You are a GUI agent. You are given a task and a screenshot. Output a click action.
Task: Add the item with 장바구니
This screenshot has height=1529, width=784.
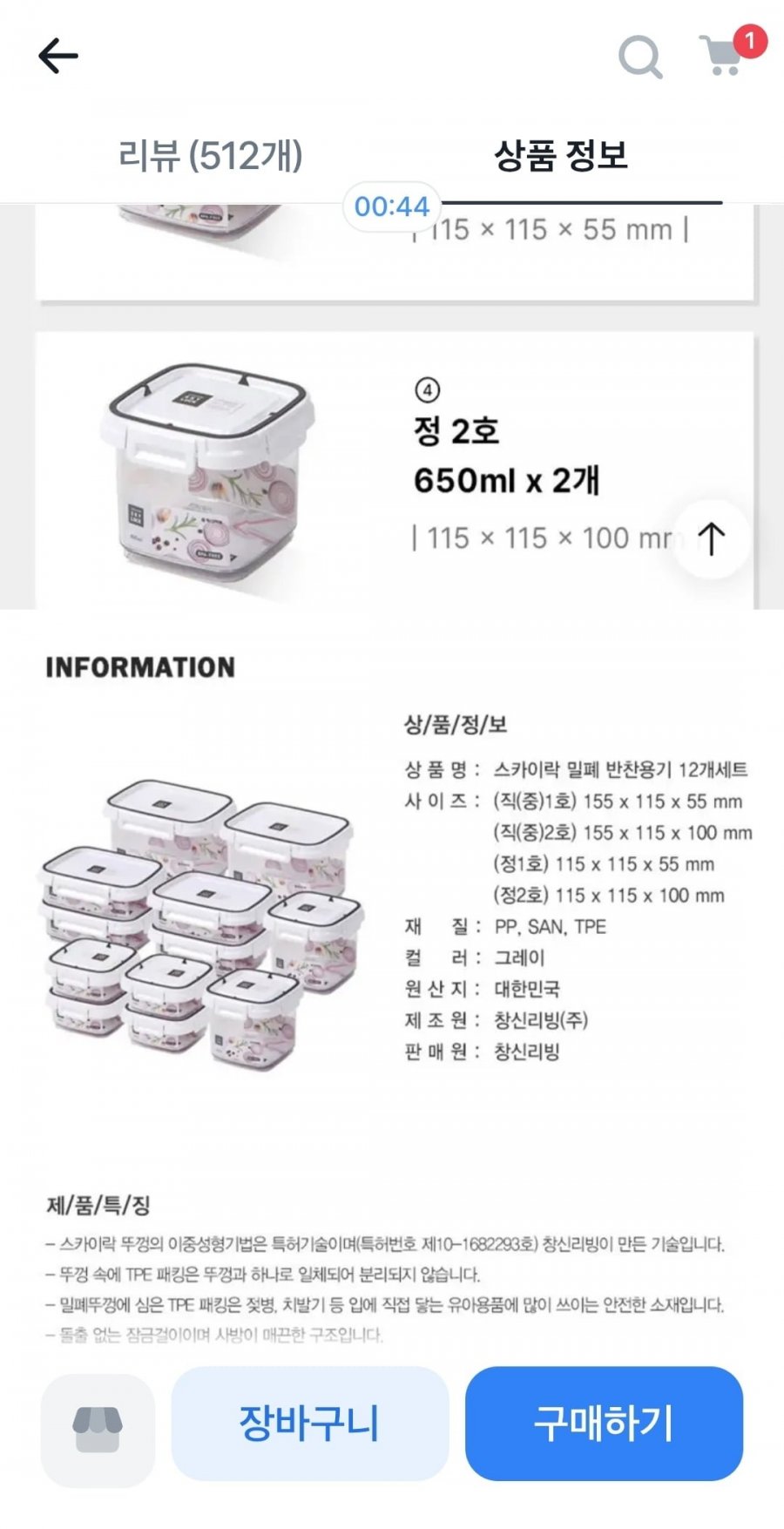(x=309, y=1423)
